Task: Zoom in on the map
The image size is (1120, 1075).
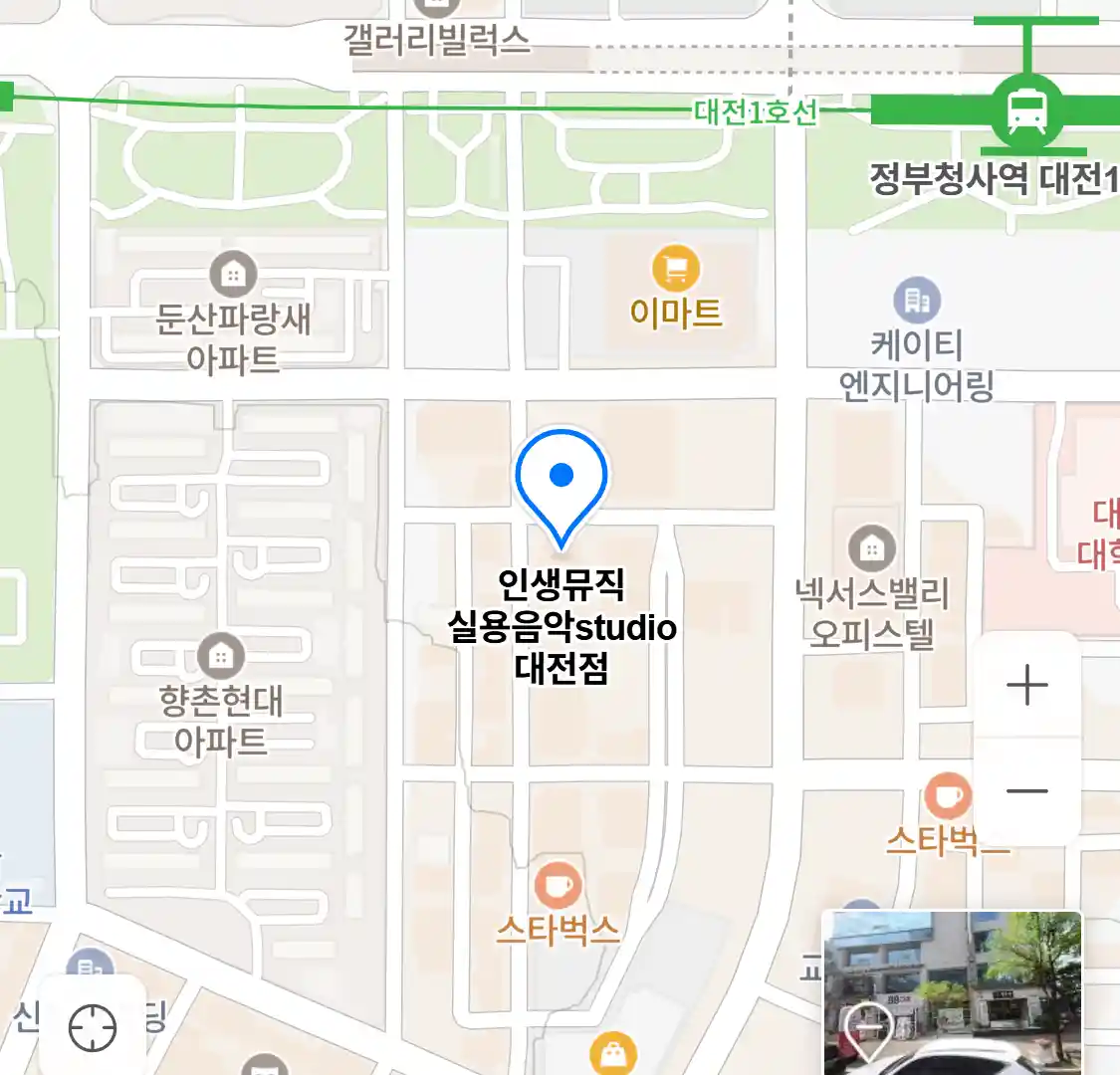Action: tap(1026, 686)
